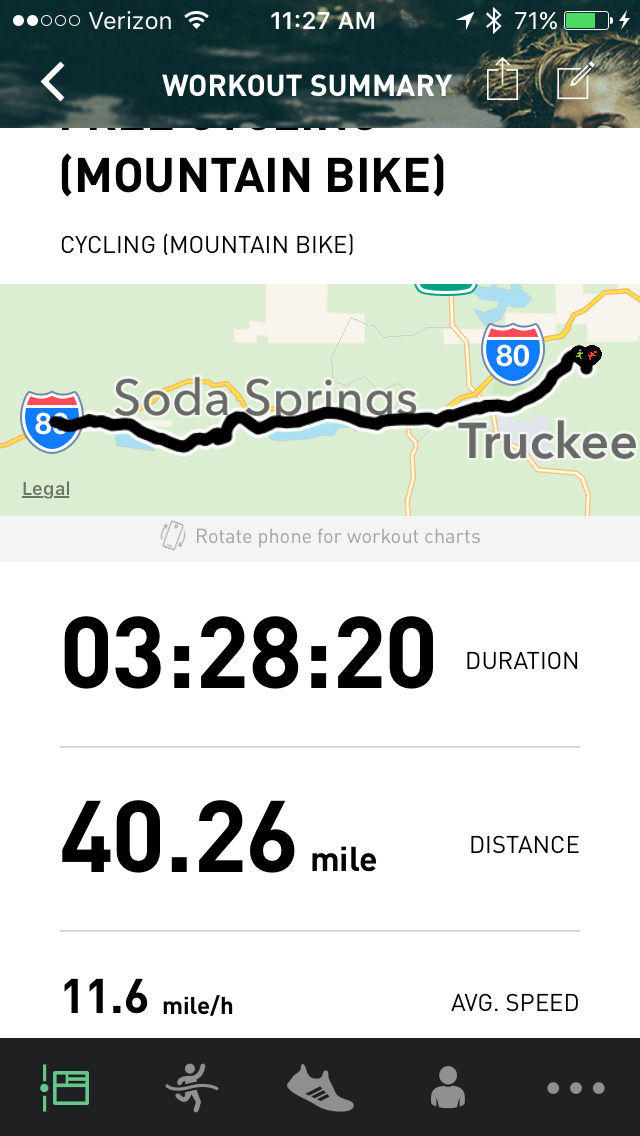Open the Legal link on map
Viewport: 640px width, 1136px height.
(x=46, y=489)
